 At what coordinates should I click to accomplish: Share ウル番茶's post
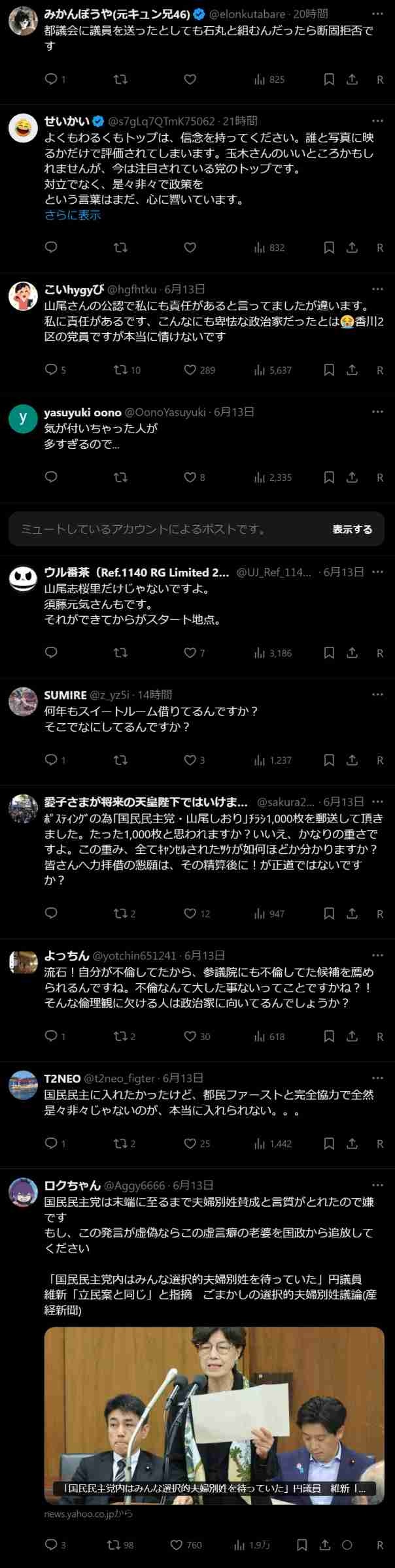(x=352, y=653)
